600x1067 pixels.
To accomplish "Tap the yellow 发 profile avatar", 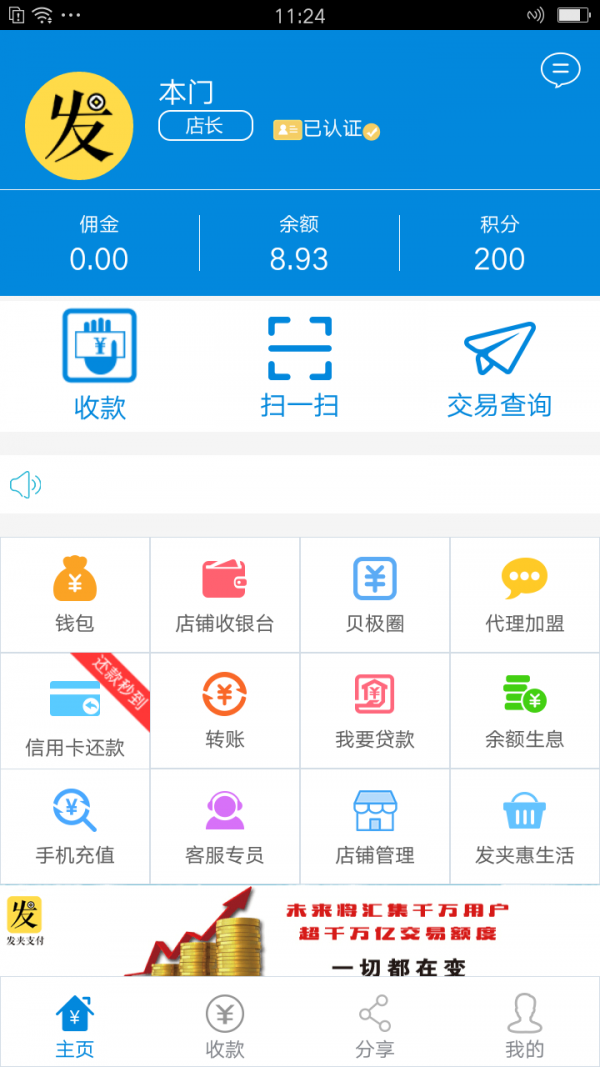I will (x=79, y=125).
